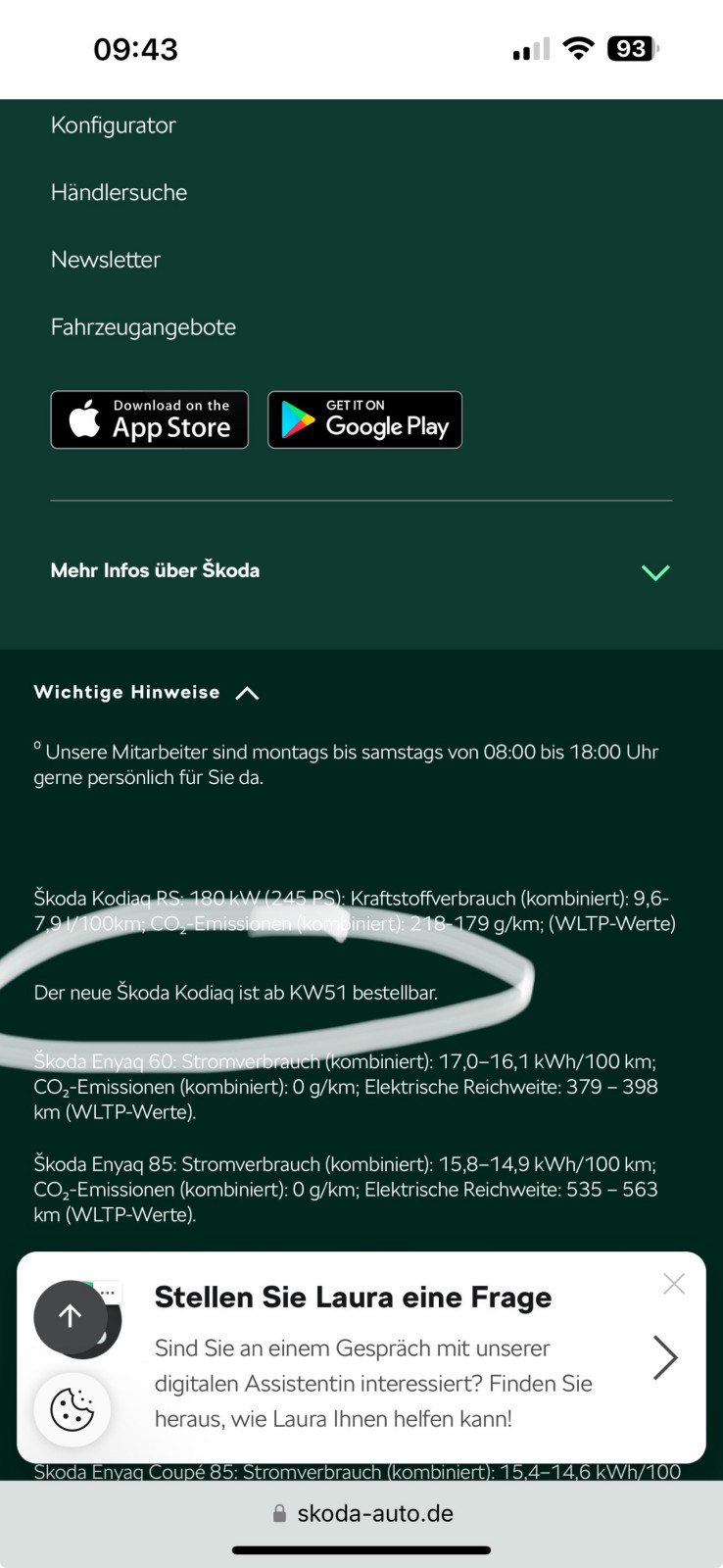The height and width of the screenshot is (1568, 723).
Task: Expand Mehr Infos über Škoda section
Action: tap(654, 571)
